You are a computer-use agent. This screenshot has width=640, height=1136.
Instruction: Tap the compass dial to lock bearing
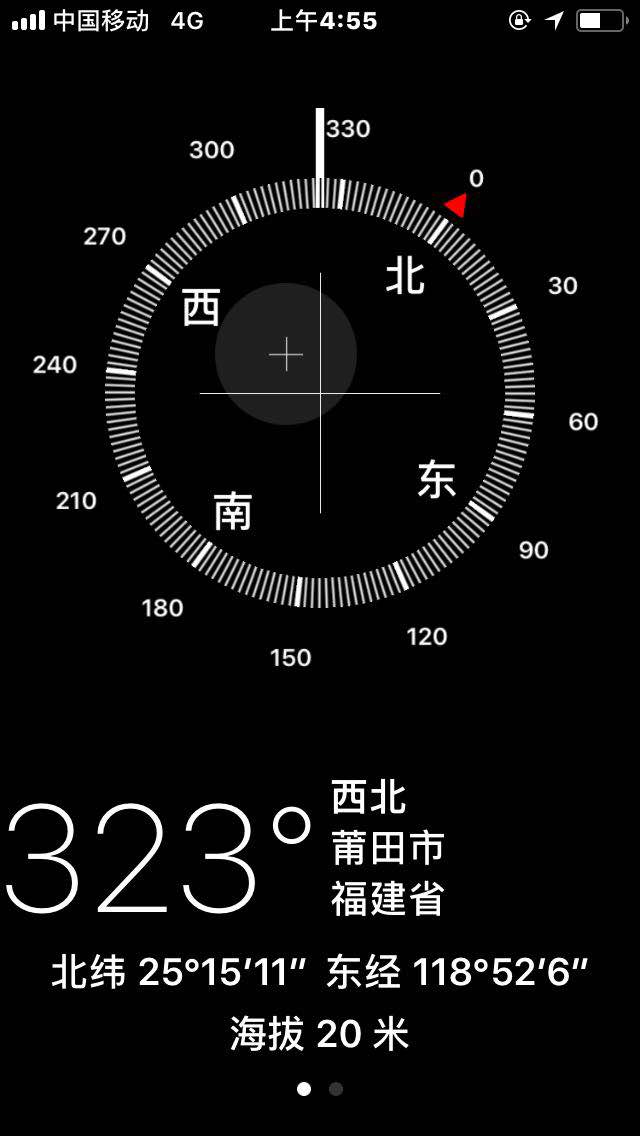320,393
